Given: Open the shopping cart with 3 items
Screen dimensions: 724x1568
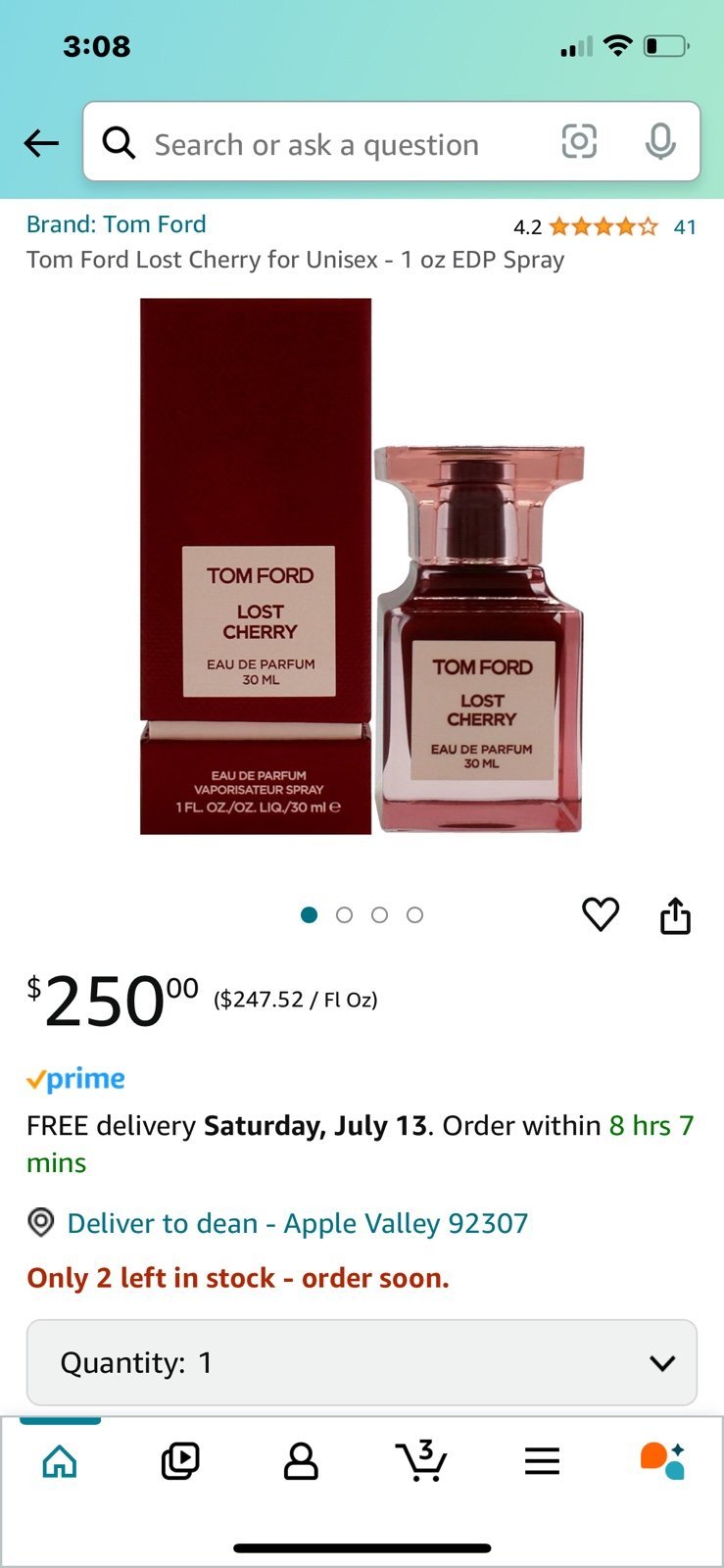Looking at the screenshot, I should point(421,1460).
